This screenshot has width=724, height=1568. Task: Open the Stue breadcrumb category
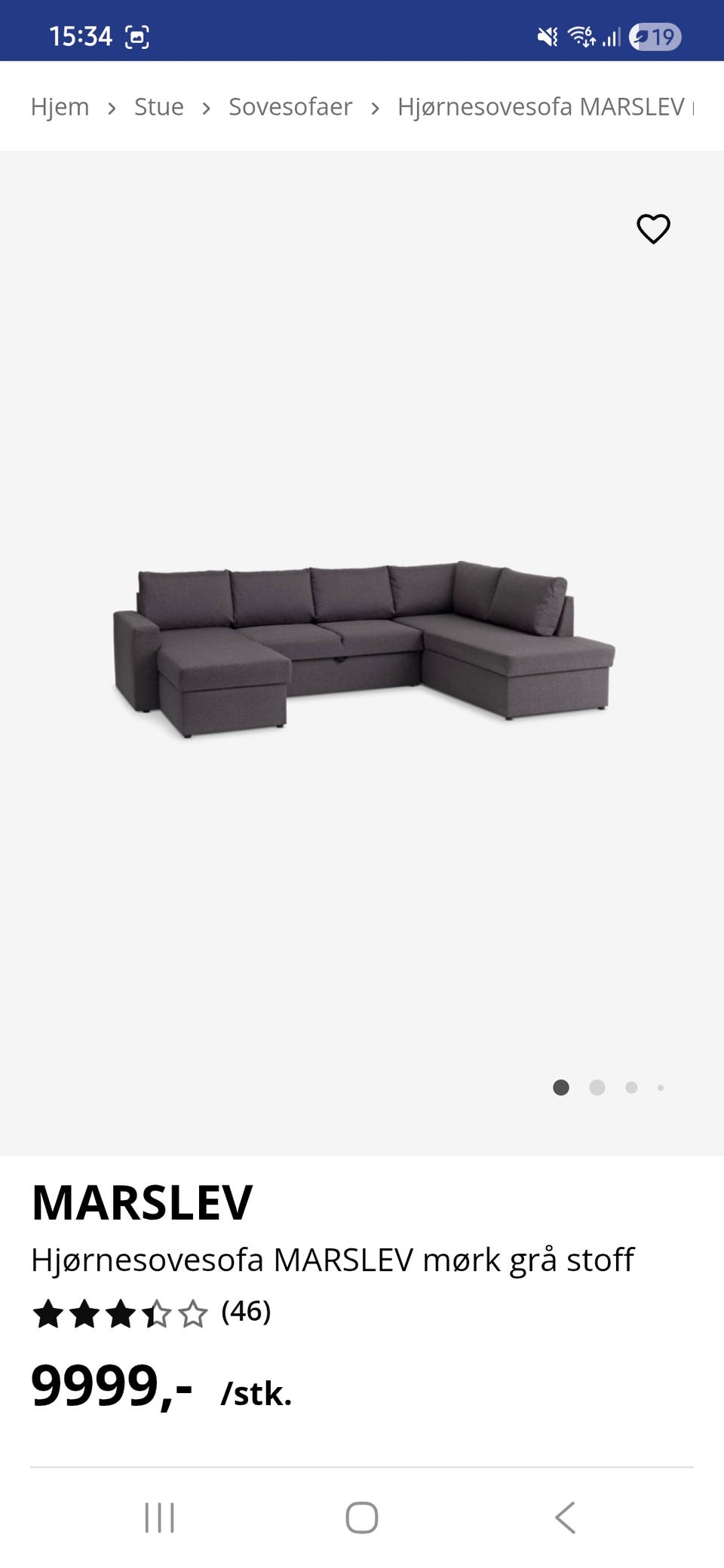point(158,107)
